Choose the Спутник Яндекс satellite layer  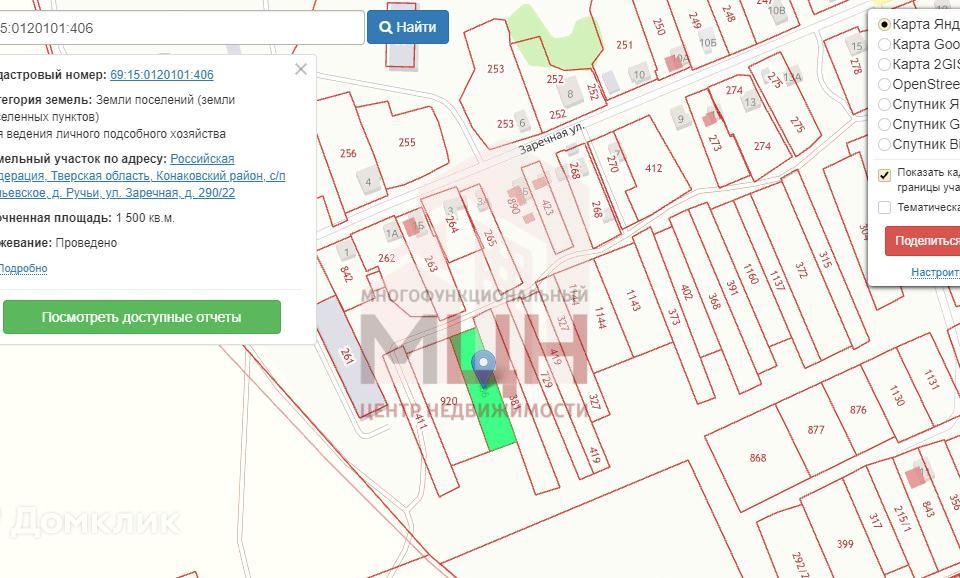click(x=884, y=104)
